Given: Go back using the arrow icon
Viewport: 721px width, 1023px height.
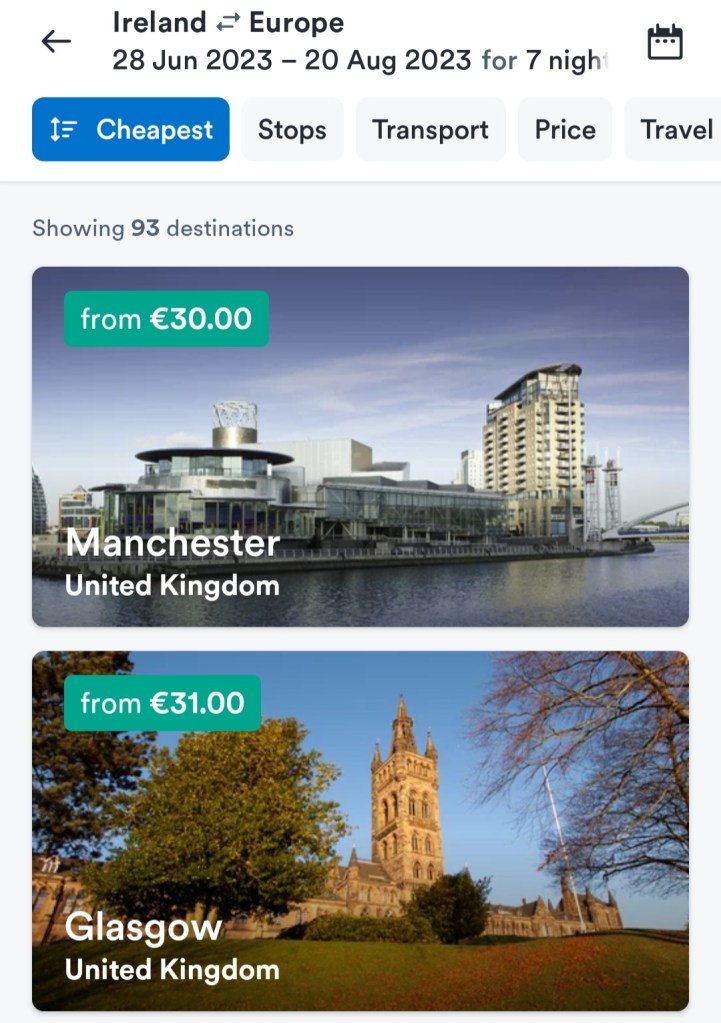Looking at the screenshot, I should pos(56,41).
